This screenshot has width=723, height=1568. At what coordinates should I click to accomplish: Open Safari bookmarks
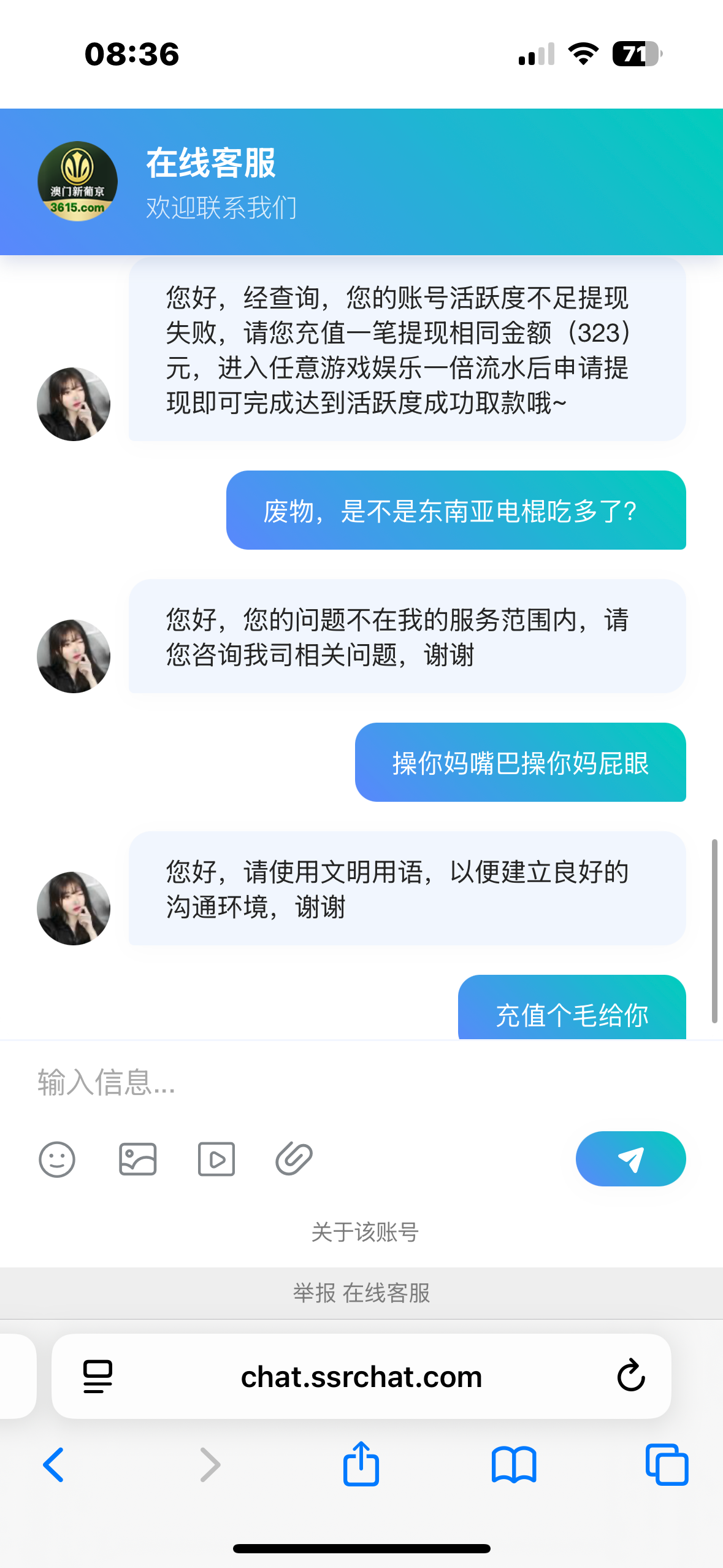[514, 1465]
